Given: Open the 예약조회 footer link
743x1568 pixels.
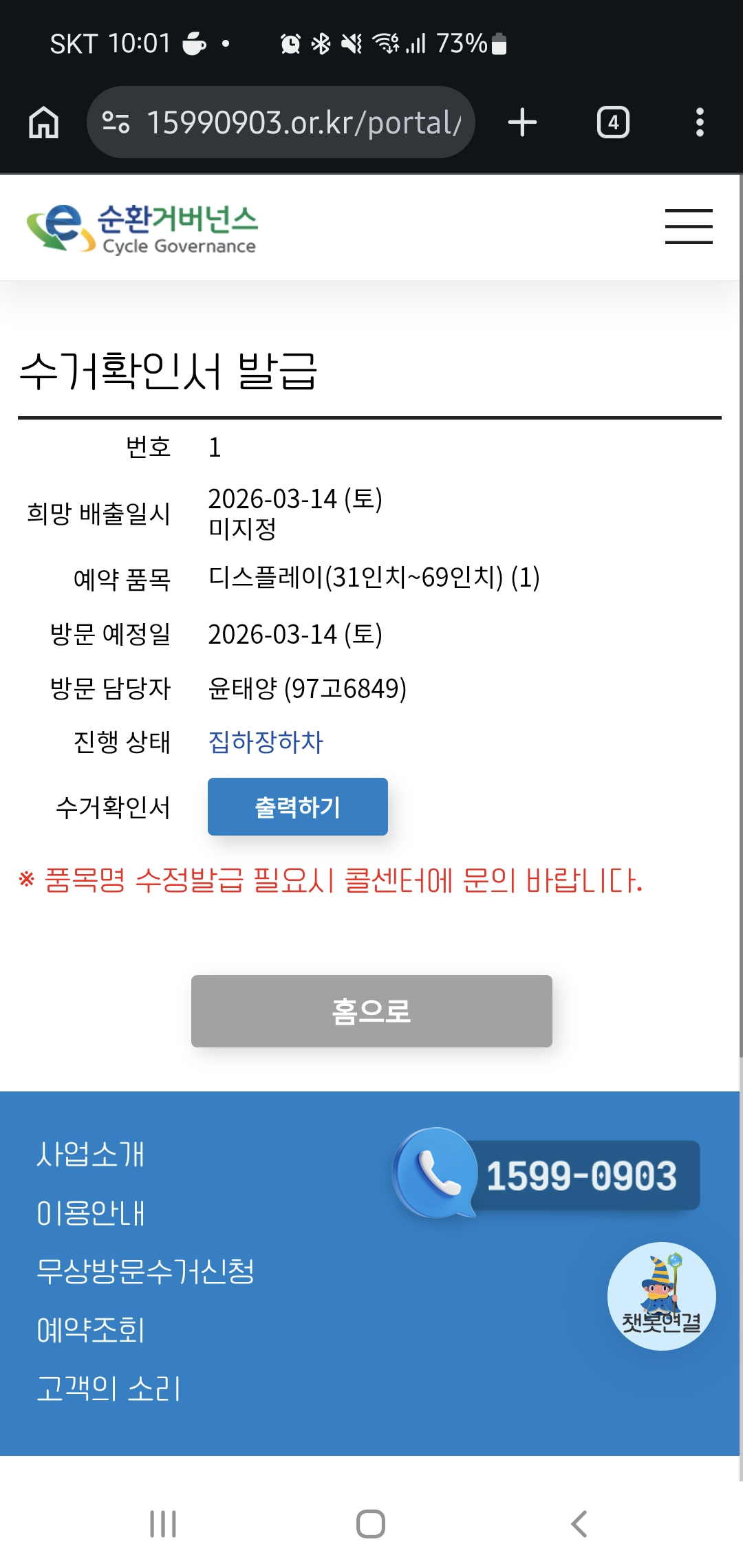Looking at the screenshot, I should 90,1330.
